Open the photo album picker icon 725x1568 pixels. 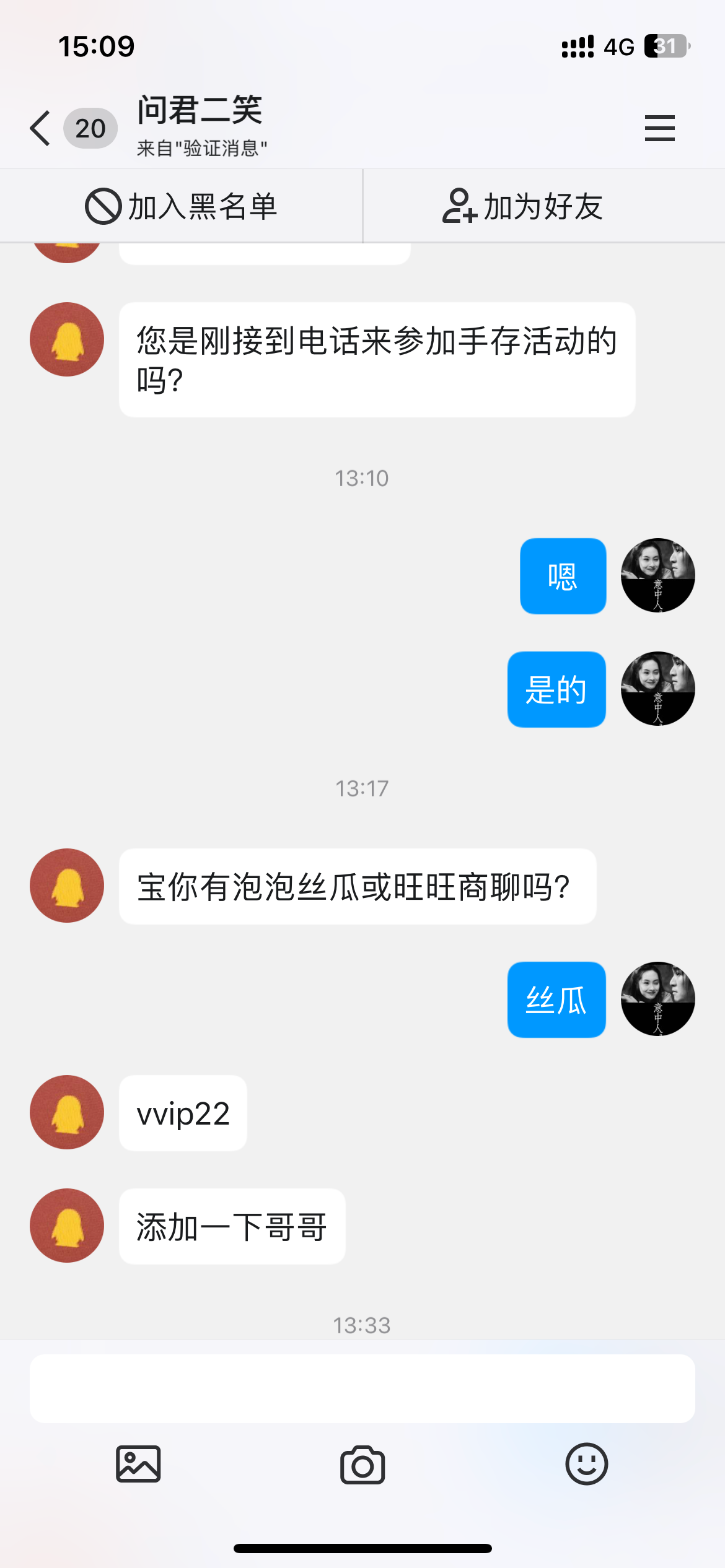click(x=138, y=1464)
